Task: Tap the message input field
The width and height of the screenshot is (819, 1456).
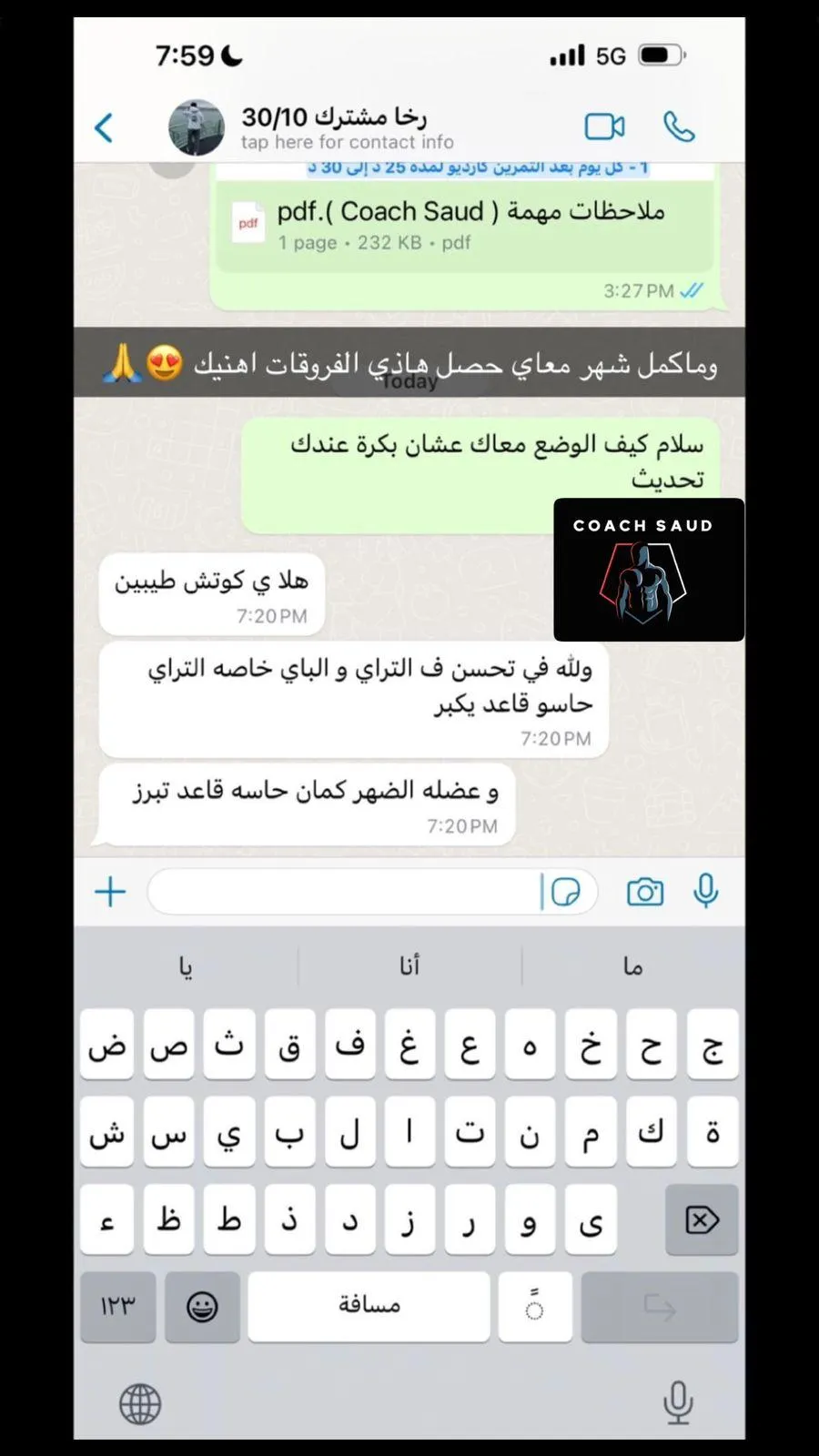Action: [x=346, y=892]
